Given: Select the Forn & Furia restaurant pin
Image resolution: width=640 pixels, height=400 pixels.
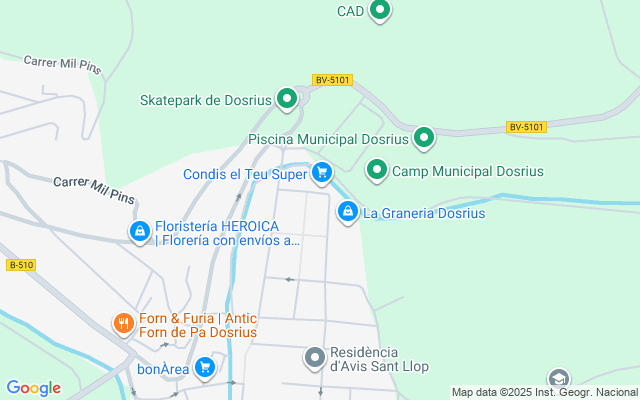Looking at the screenshot, I should [123, 324].
